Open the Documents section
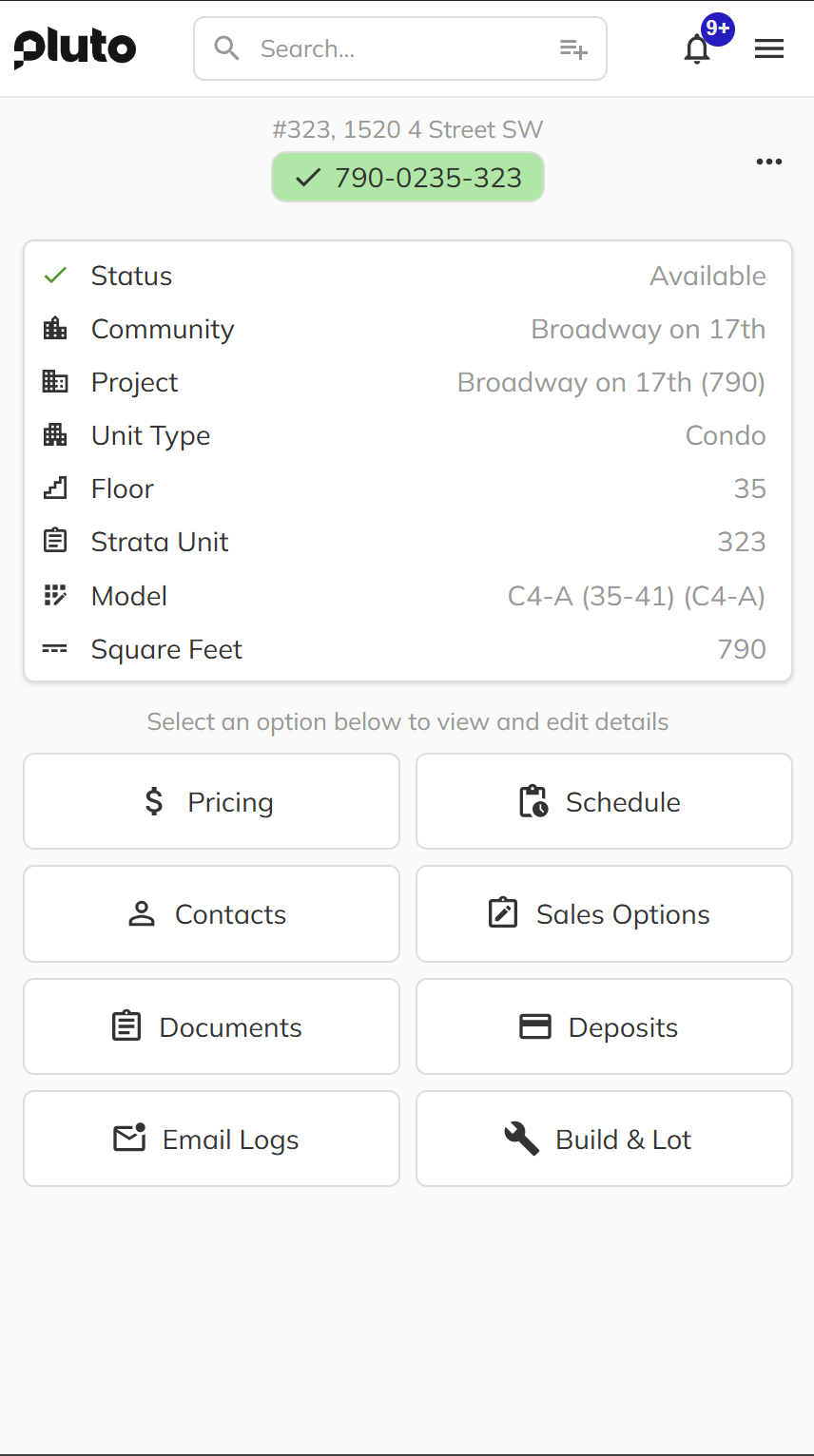The width and height of the screenshot is (814, 1456). [x=211, y=1026]
